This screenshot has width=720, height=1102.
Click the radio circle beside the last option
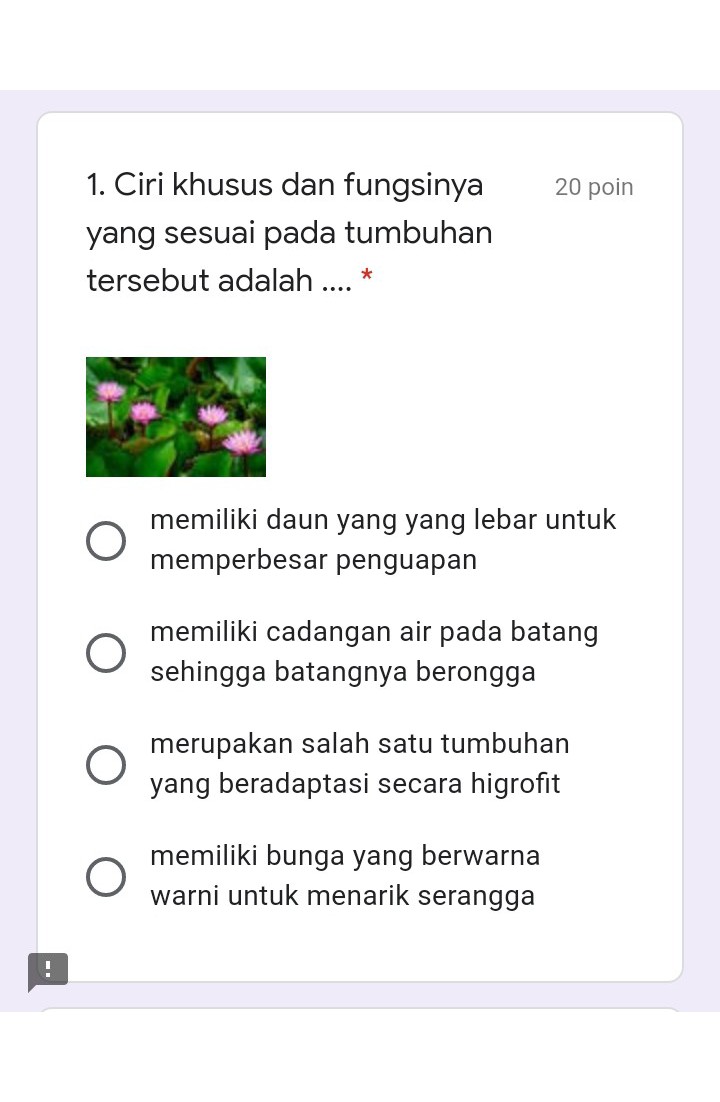(x=106, y=876)
